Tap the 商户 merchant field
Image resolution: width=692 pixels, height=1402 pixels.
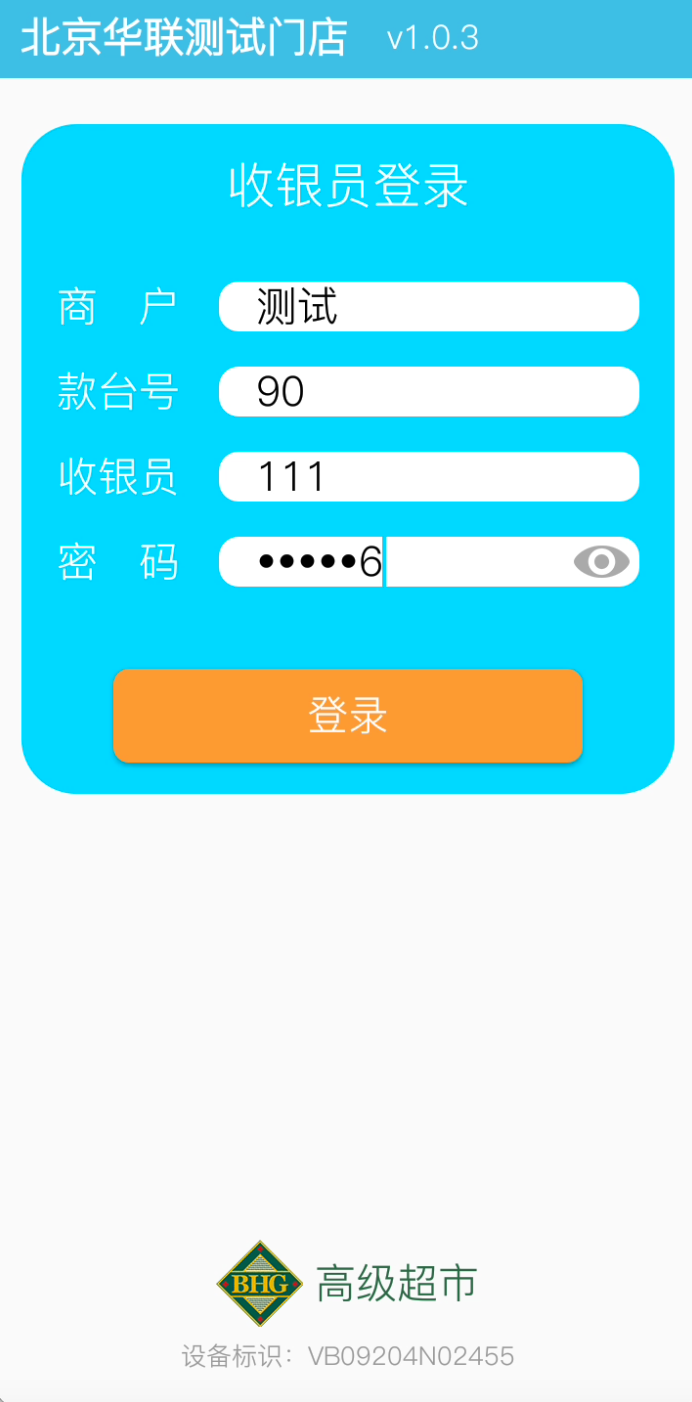(429, 306)
